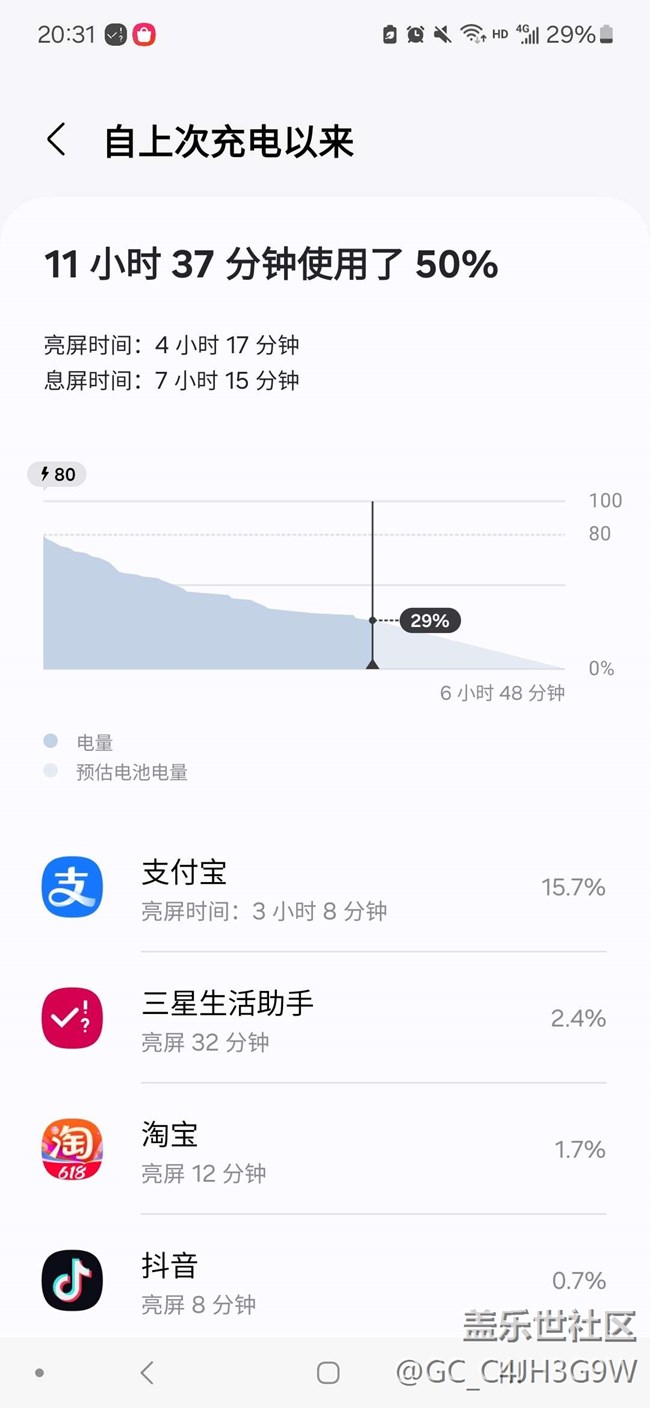Screen dimensions: 650x1408
Task: Go back using the top back arrow
Action: 57,141
